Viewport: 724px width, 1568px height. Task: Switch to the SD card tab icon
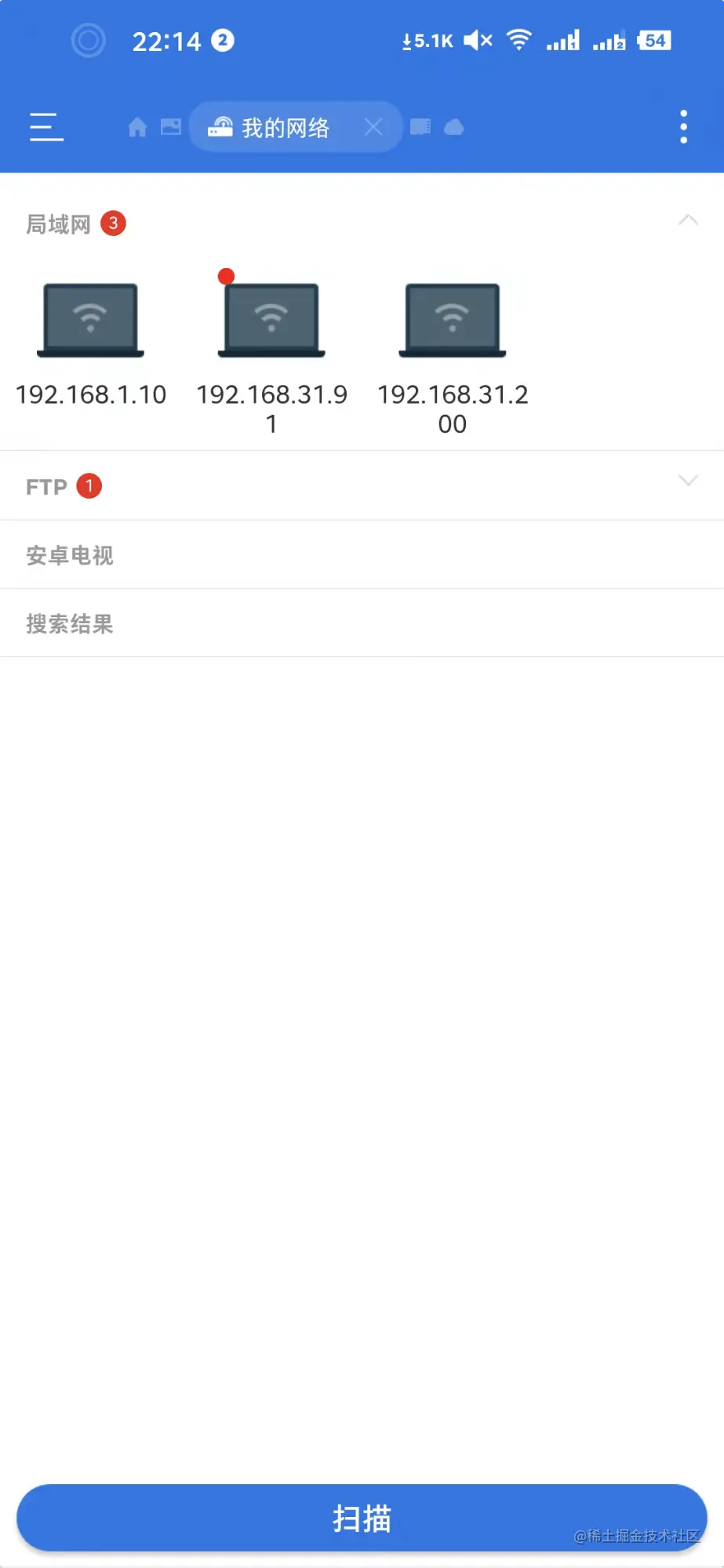point(420,127)
